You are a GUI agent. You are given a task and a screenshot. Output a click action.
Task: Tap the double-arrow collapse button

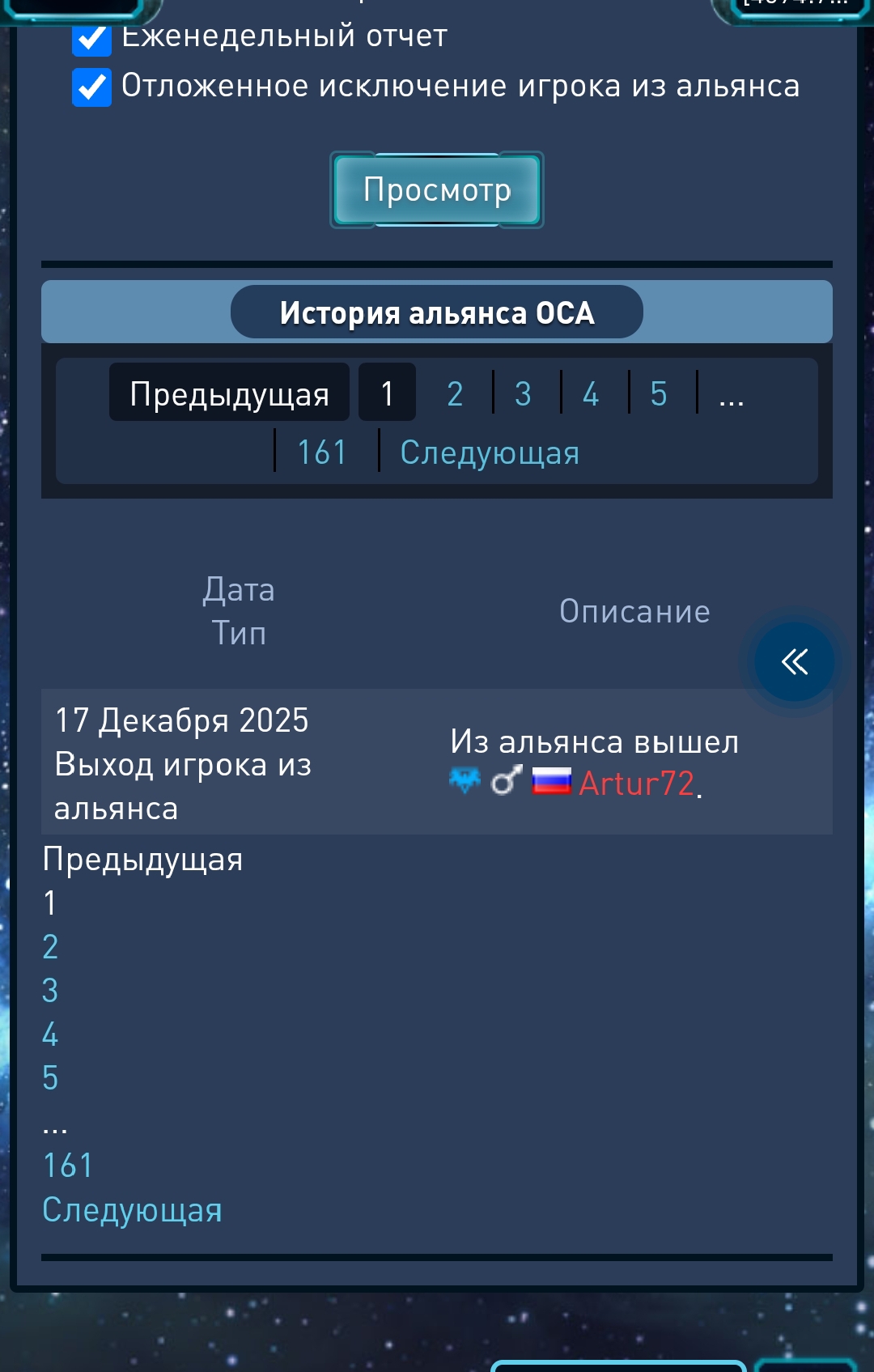pos(795,662)
